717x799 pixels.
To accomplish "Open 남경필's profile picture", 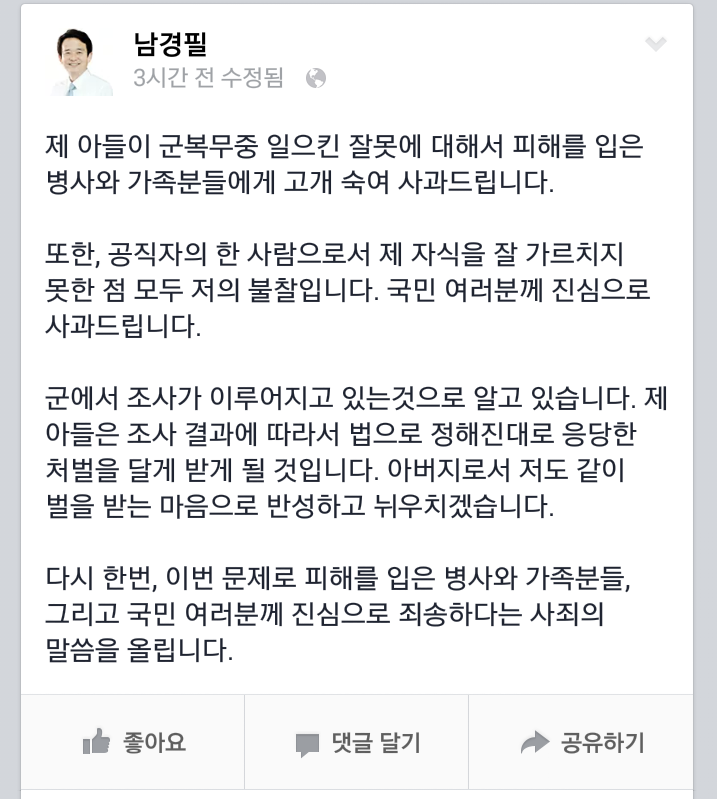I will coord(81,62).
